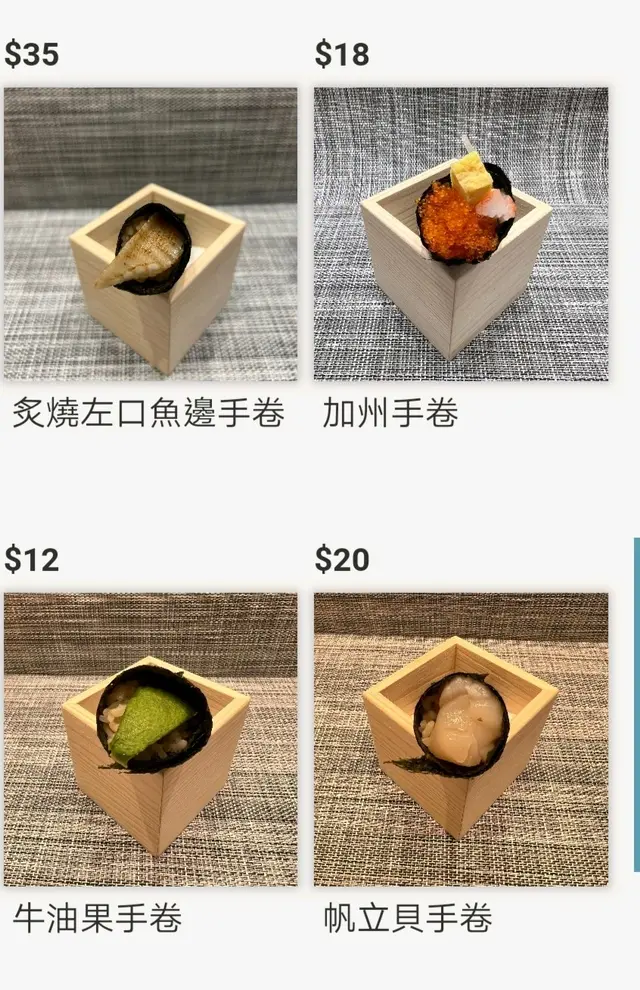640x990 pixels.
Task: Select the 加州手卷 menu item
Action: [460, 234]
